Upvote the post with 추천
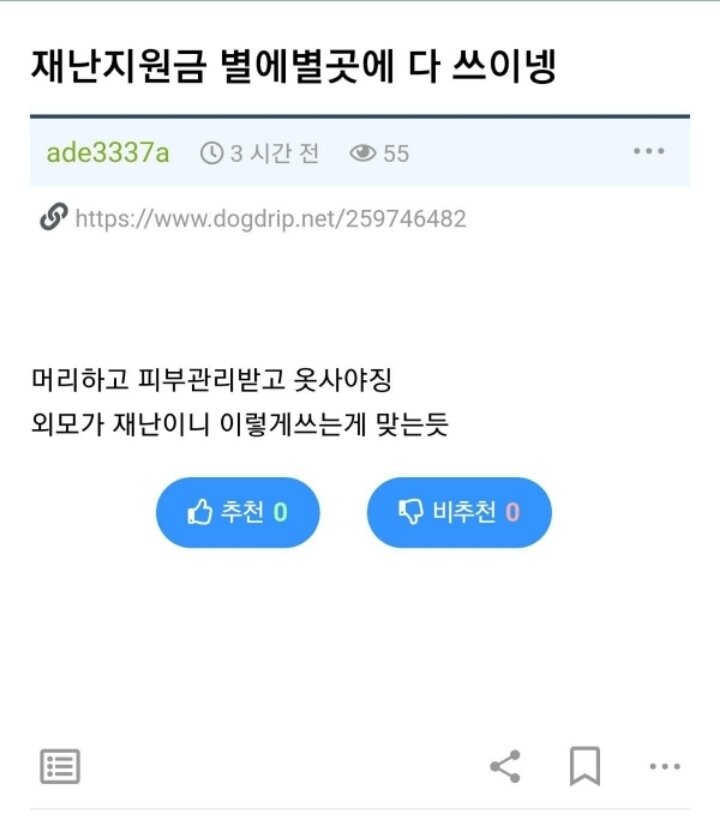This screenshot has height=820, width=720. point(237,512)
